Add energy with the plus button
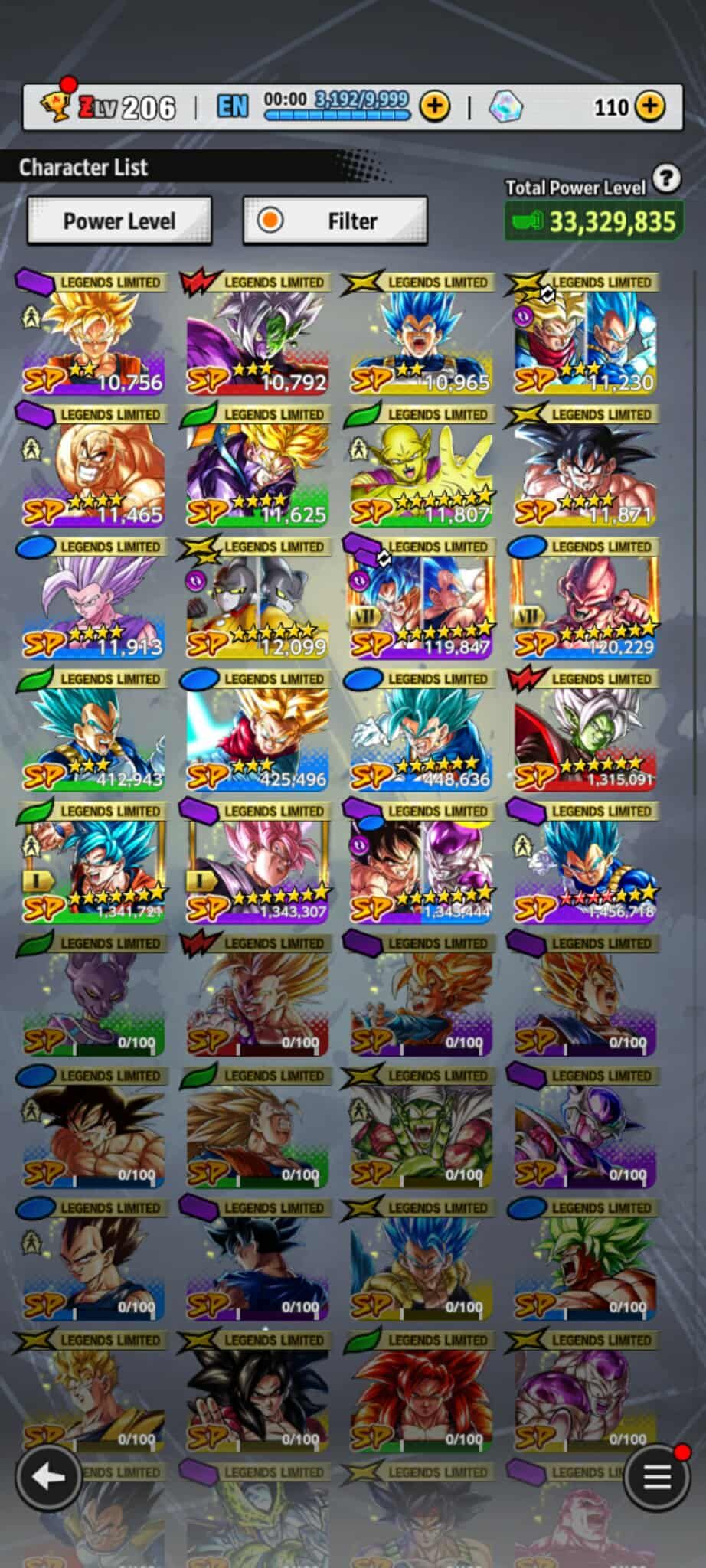Viewport: 706px width, 1568px height. pos(434,106)
